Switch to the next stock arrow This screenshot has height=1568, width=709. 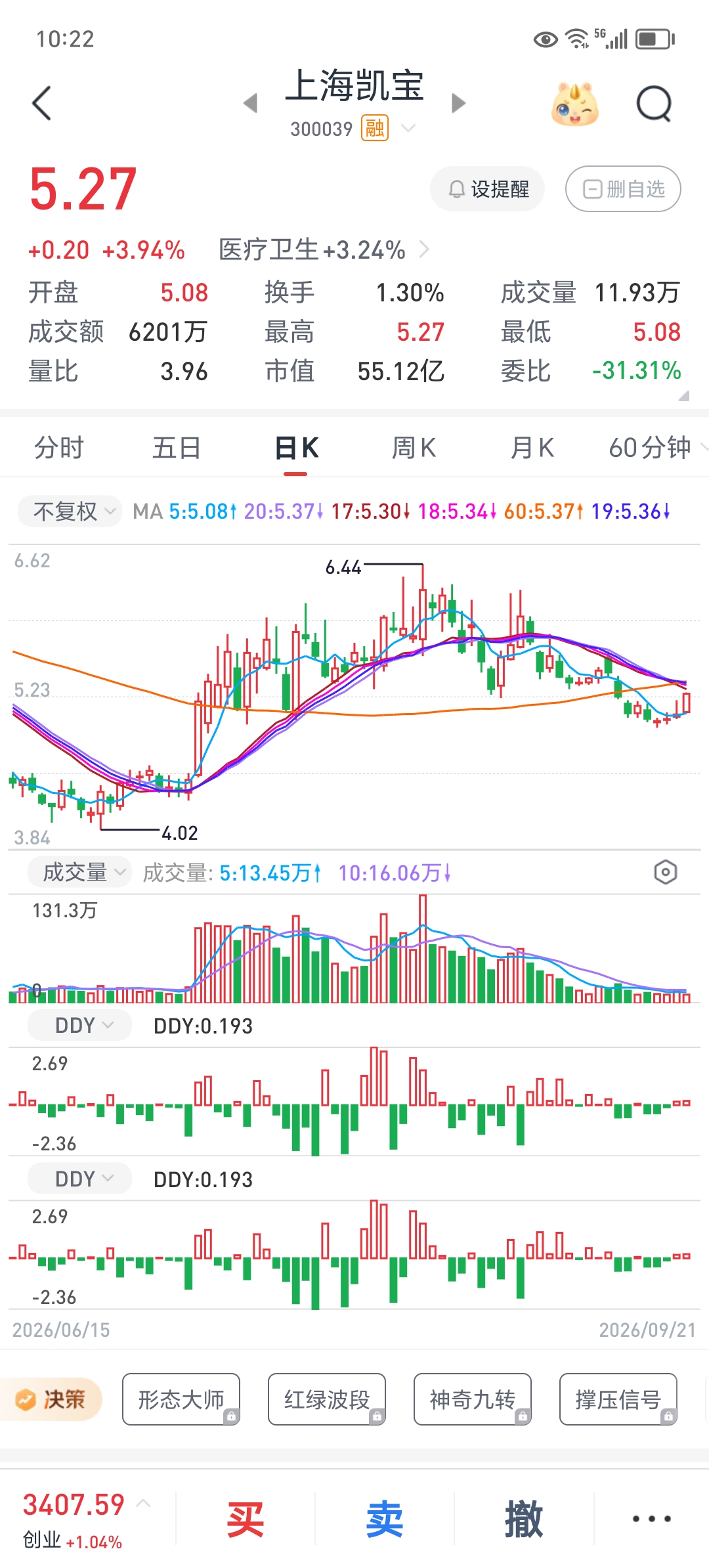[458, 103]
